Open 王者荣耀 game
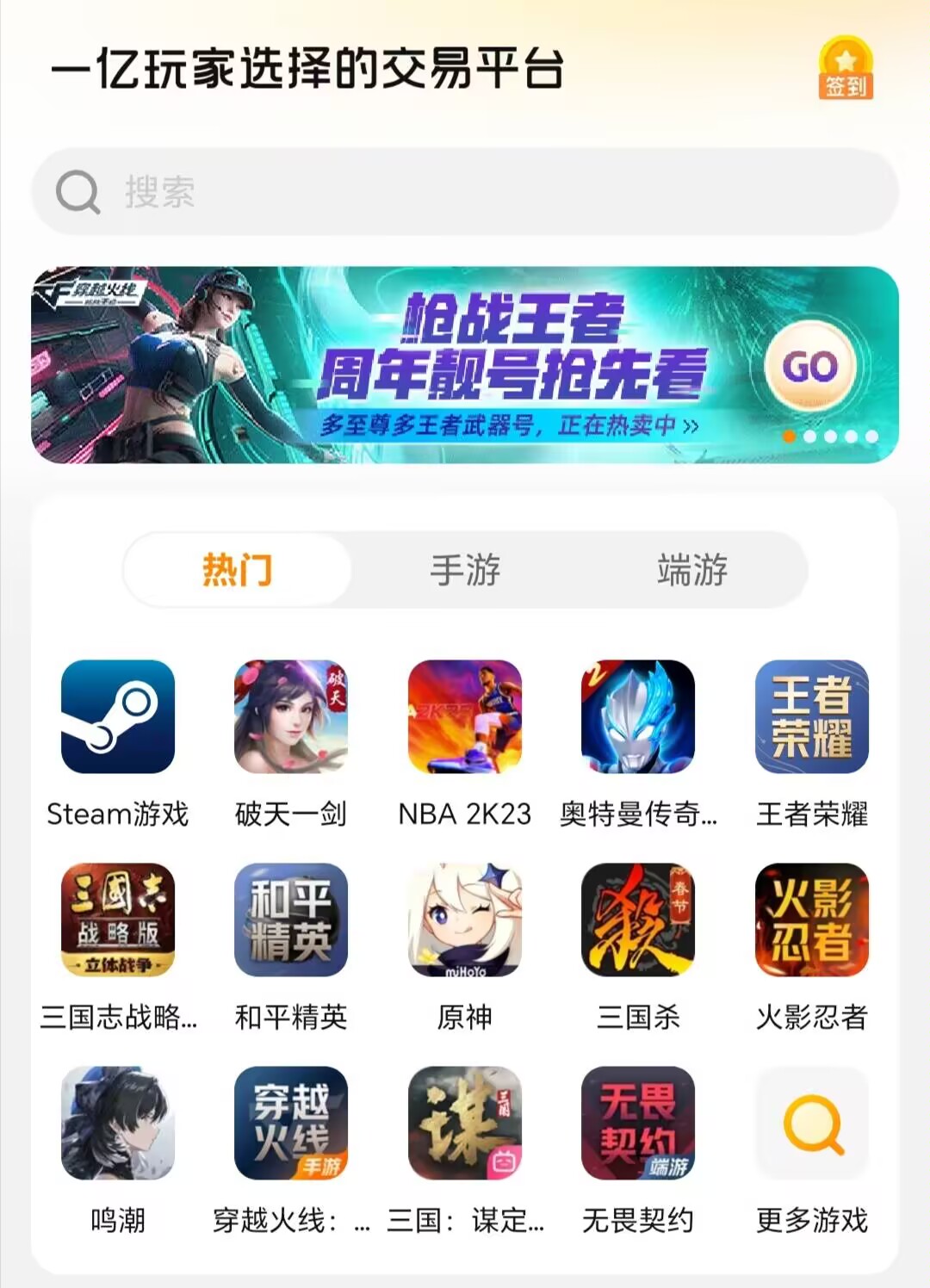930x1288 pixels. pos(811,716)
